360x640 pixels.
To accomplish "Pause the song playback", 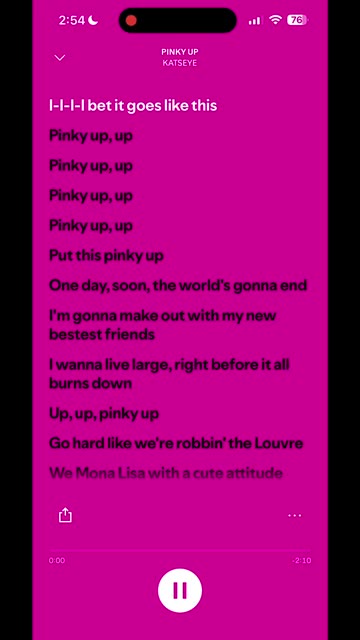I will (x=180, y=590).
